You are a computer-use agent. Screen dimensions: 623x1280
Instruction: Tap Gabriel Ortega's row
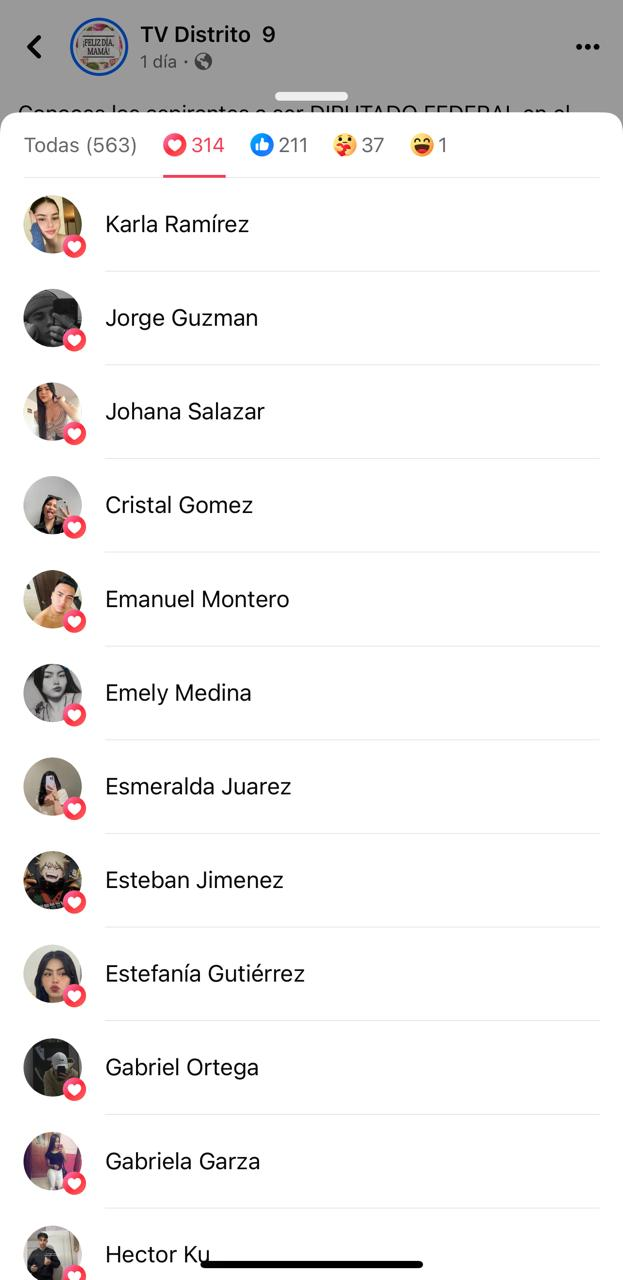coord(182,1068)
